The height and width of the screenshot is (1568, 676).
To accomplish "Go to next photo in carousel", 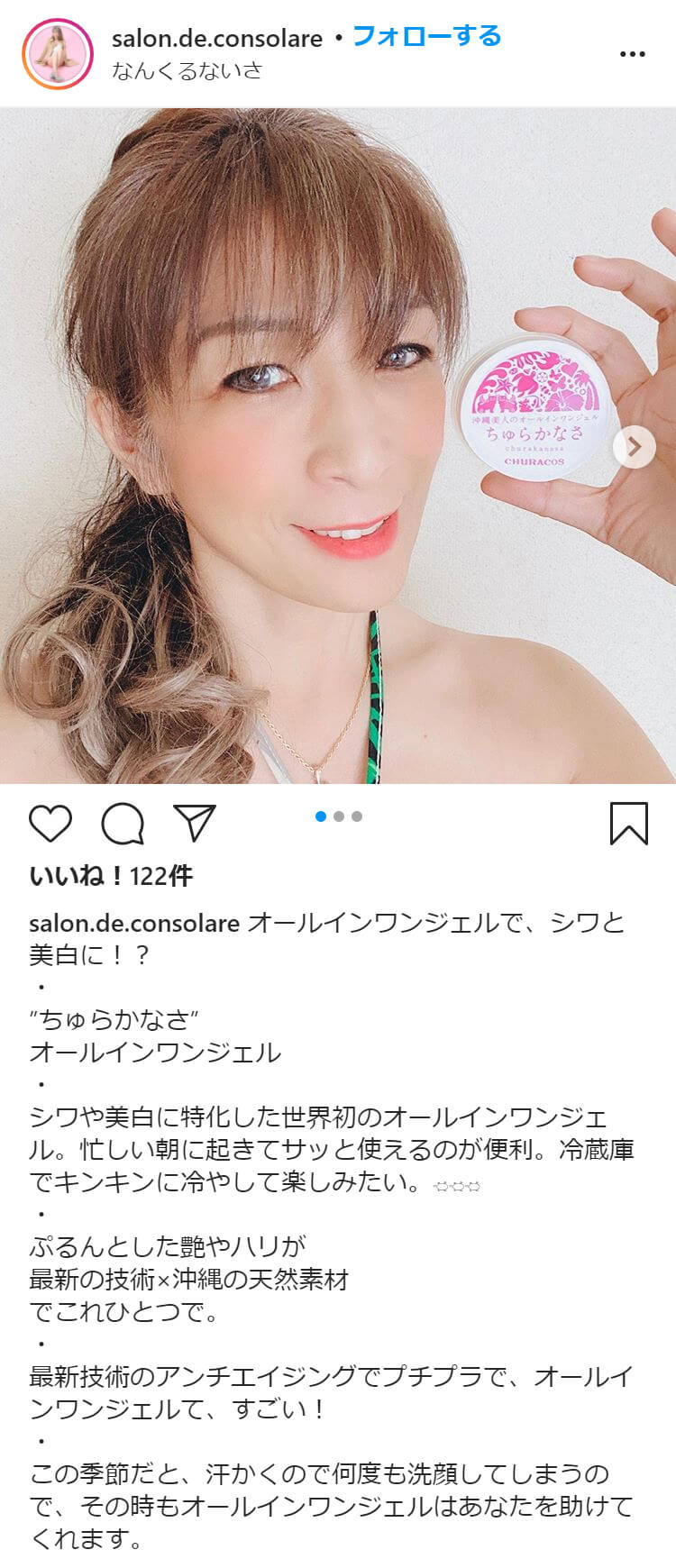I will point(635,446).
